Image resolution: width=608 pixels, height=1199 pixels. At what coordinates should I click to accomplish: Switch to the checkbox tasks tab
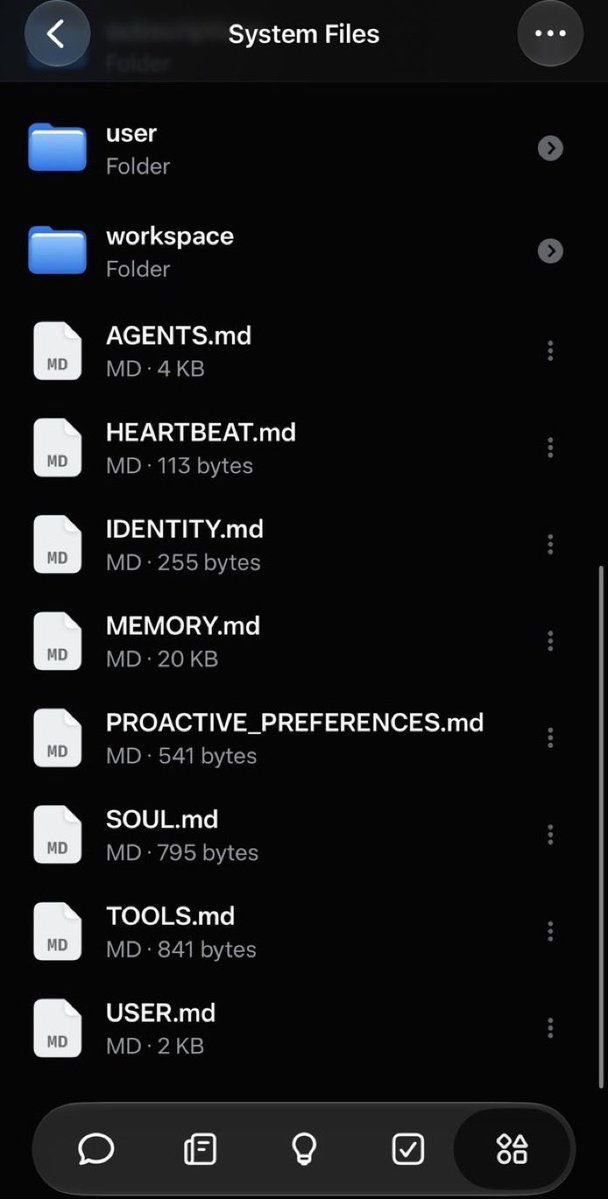tap(408, 1149)
